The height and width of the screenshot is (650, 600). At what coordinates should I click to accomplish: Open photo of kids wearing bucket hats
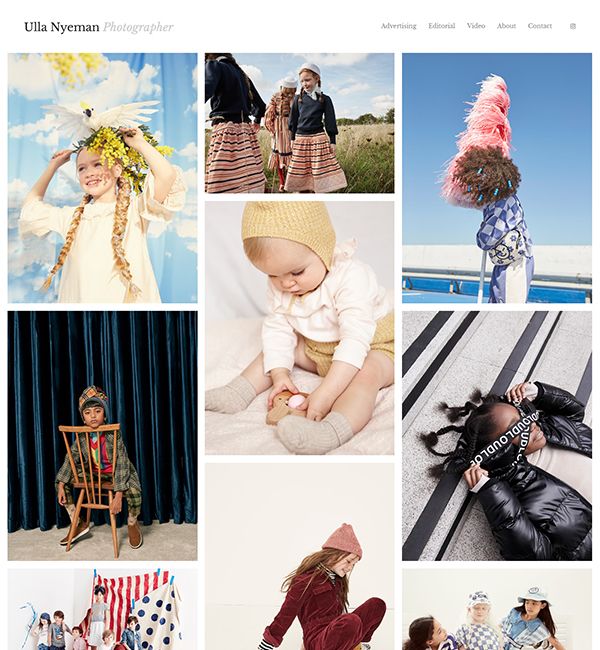pyautogui.click(x=496, y=609)
